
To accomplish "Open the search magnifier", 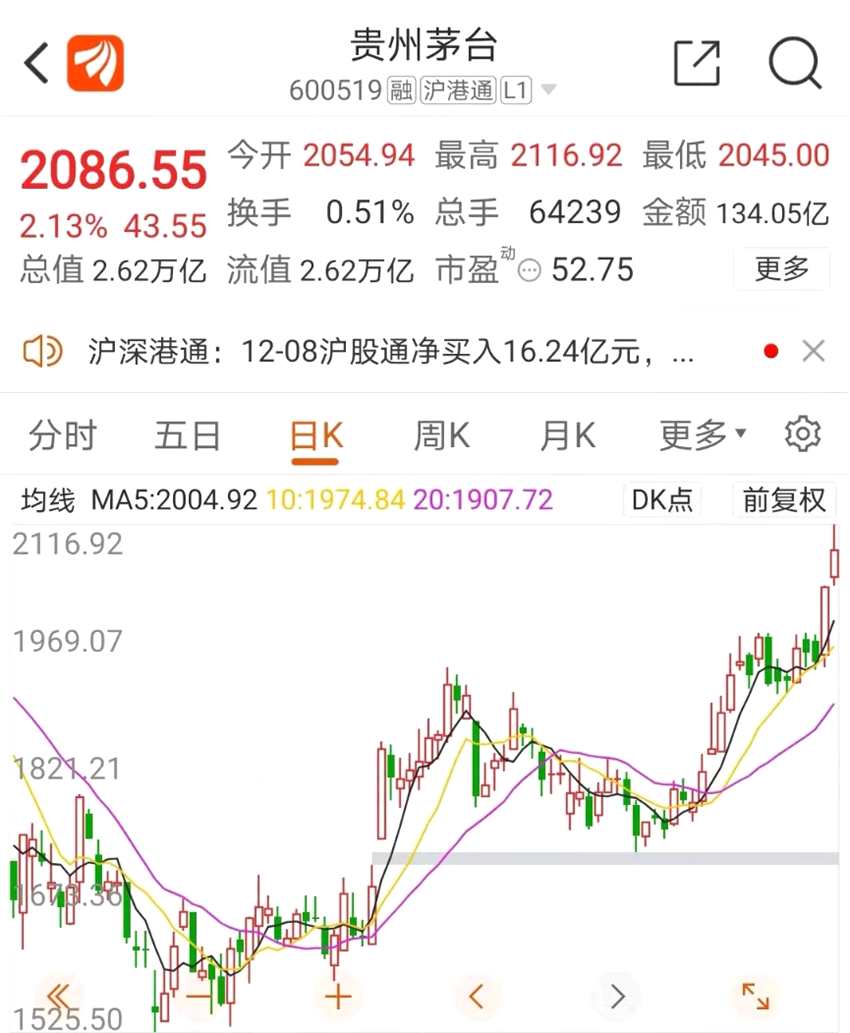I will click(x=794, y=64).
